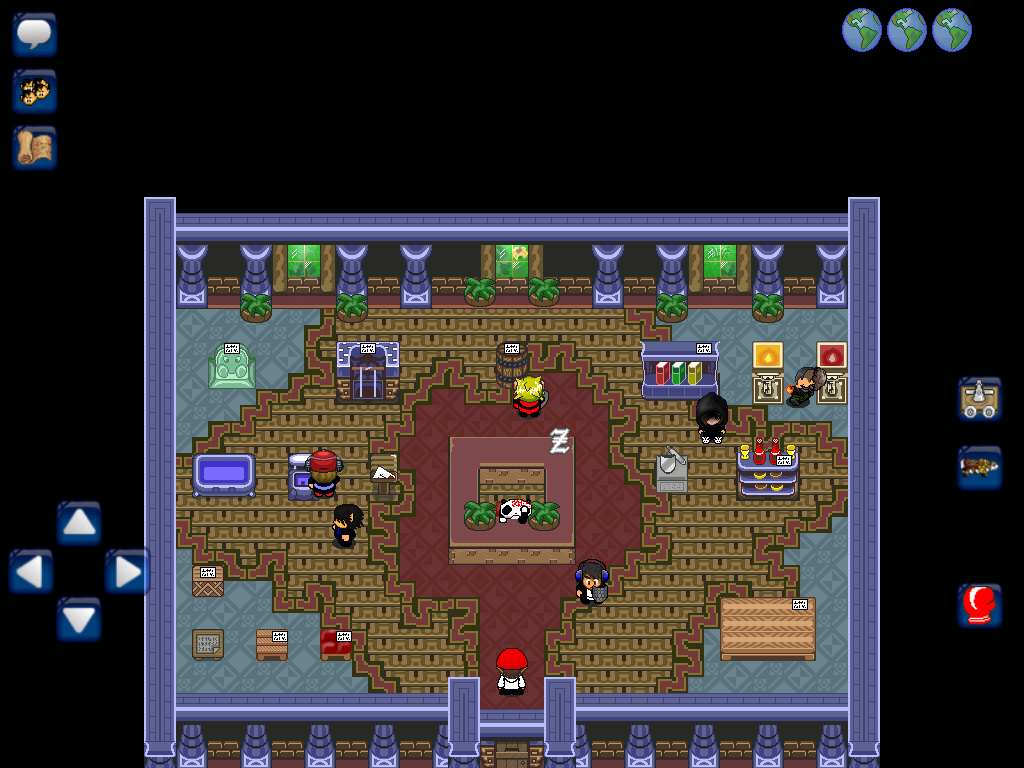Image resolution: width=1024 pixels, height=768 pixels.
Task: Move right with the d-pad arrow
Action: point(127,572)
